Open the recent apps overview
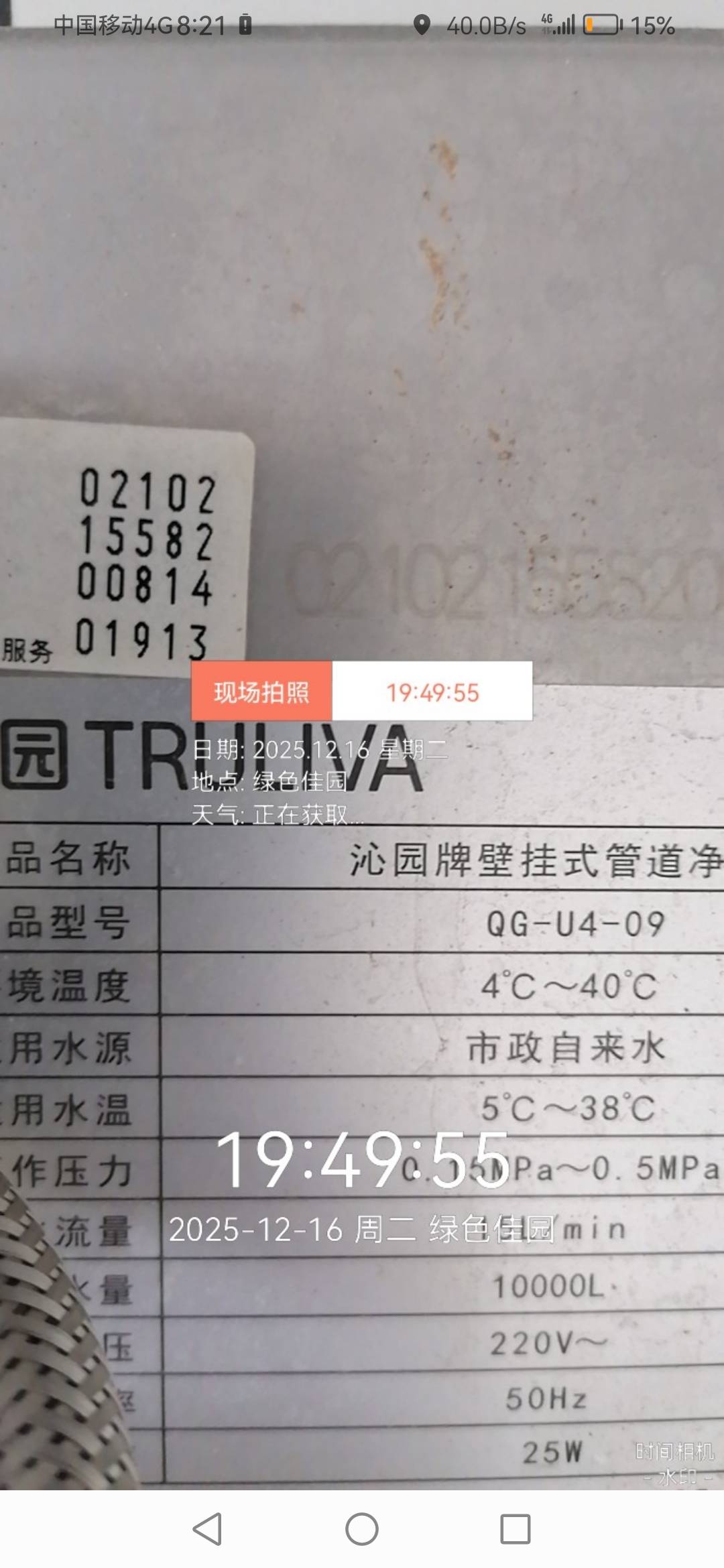 point(516,1529)
